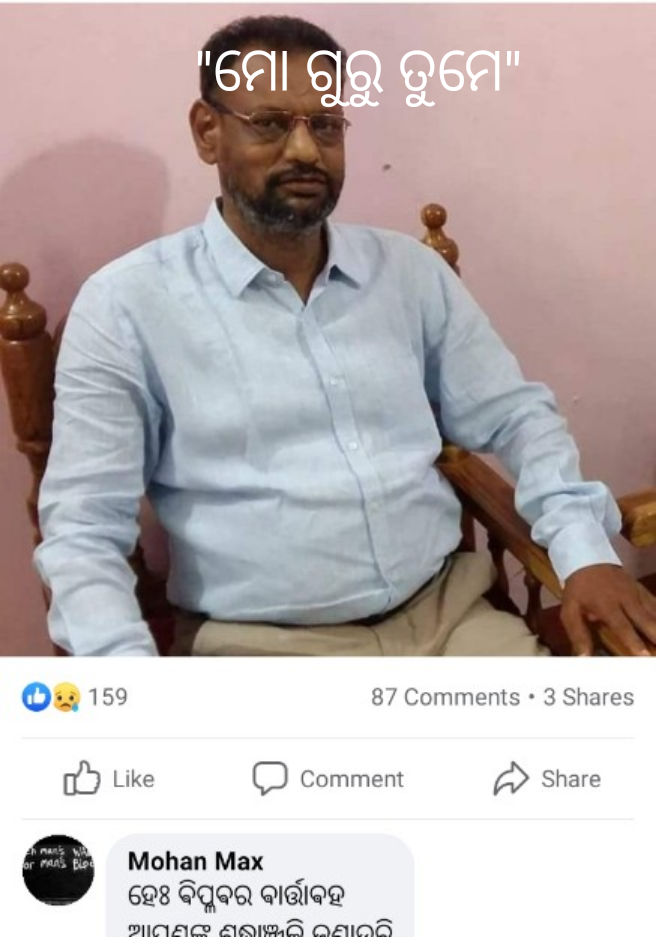
Task: Open Mohan Max's profile picture
Action: coord(58,869)
